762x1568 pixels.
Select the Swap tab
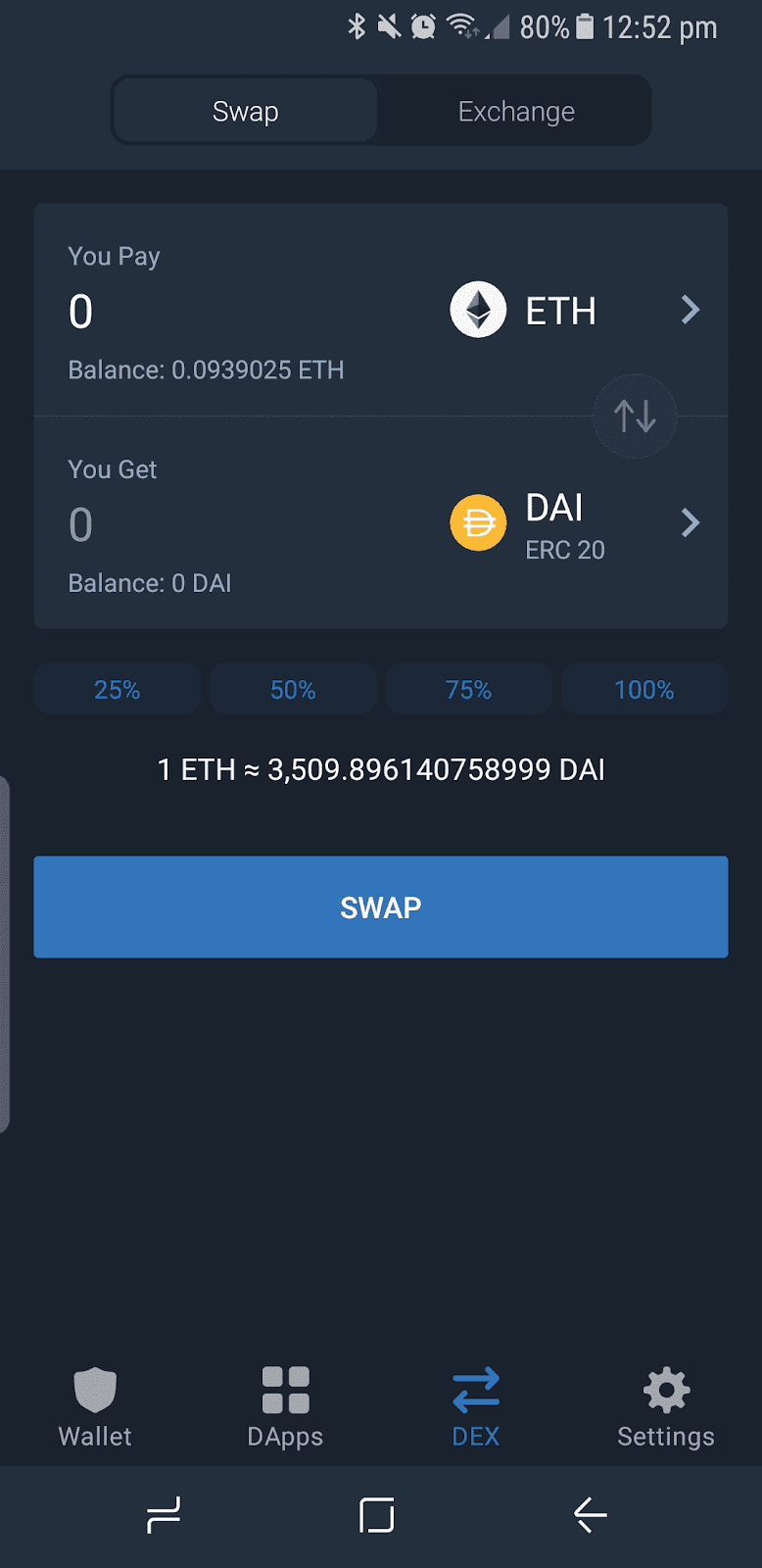click(245, 112)
